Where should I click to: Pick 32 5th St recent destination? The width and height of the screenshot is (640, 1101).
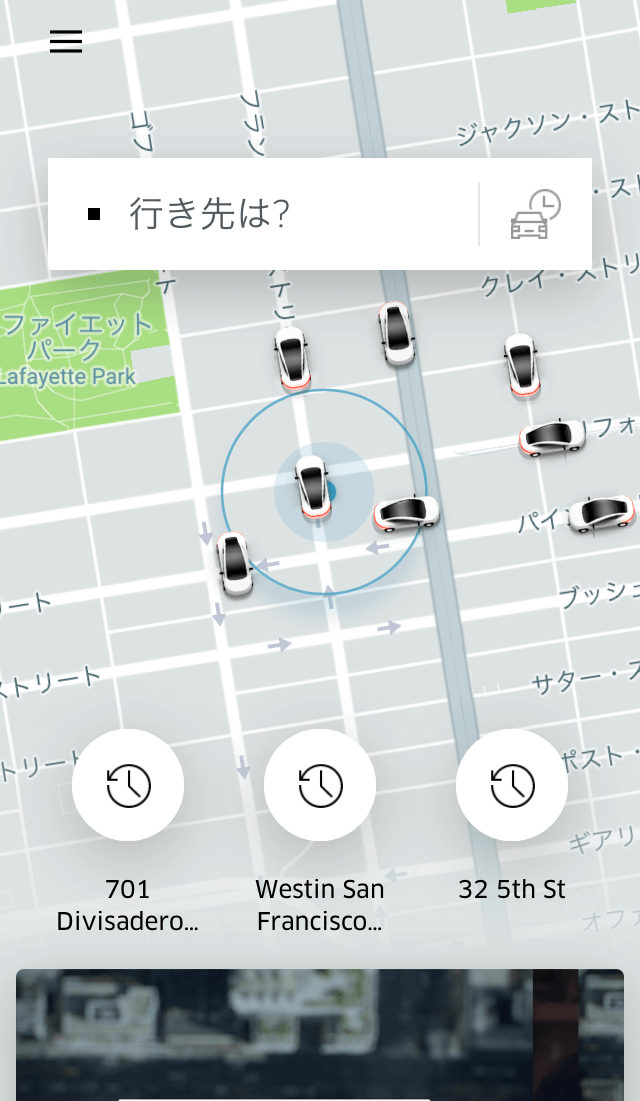512,786
